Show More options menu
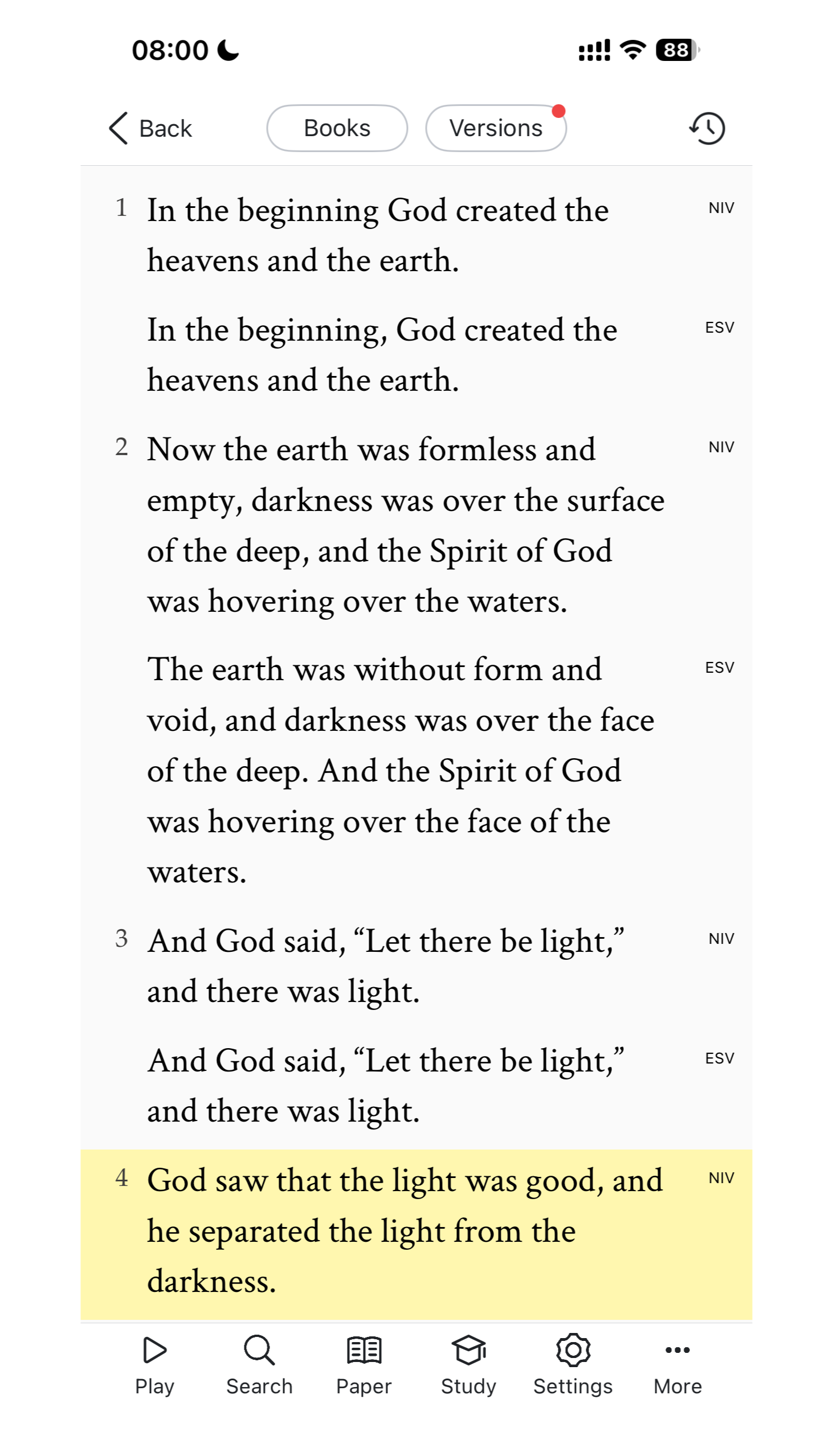Viewport: 833px width, 1456px height. click(678, 1366)
